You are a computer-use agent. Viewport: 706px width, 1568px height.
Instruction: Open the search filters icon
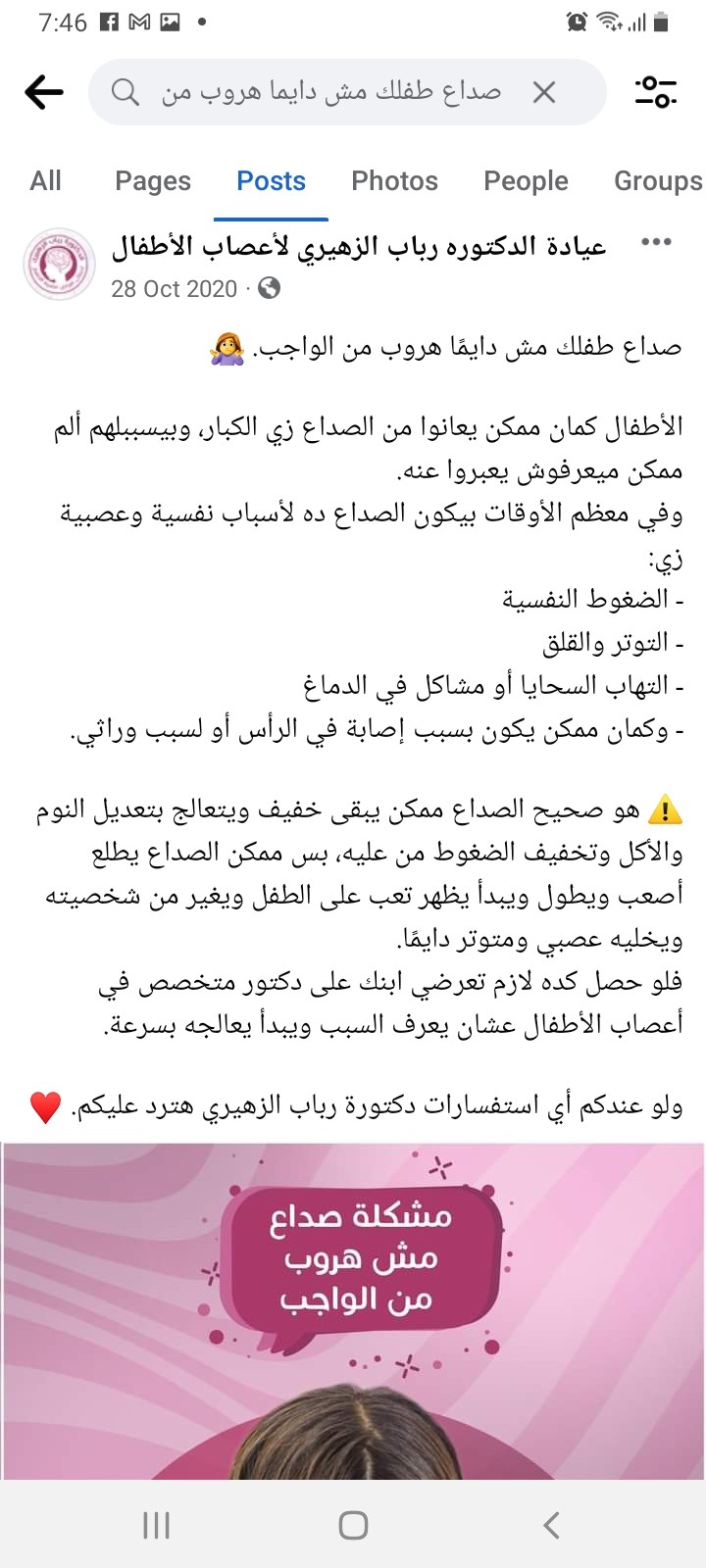(656, 92)
